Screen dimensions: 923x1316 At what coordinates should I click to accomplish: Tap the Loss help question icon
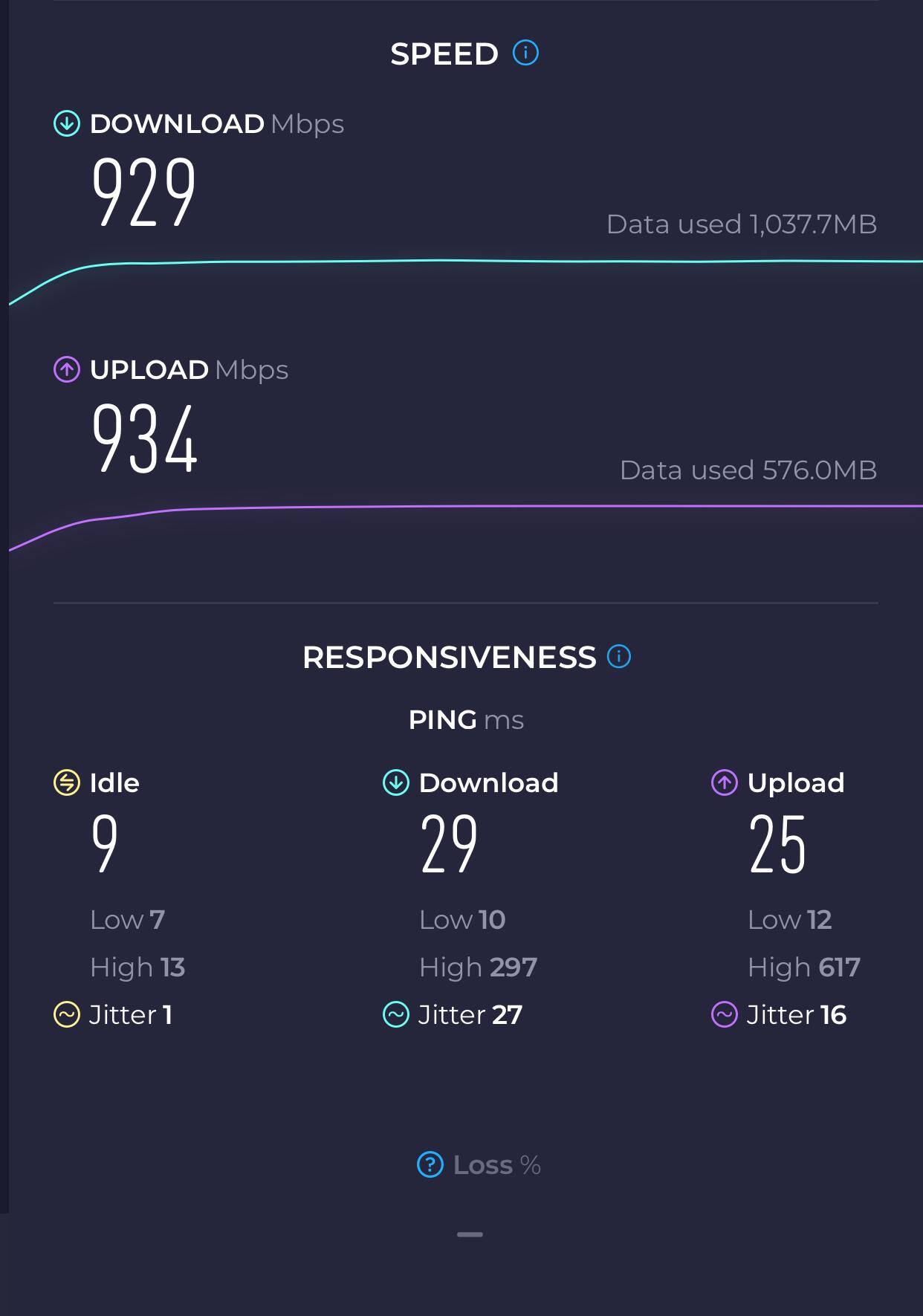pos(430,1164)
